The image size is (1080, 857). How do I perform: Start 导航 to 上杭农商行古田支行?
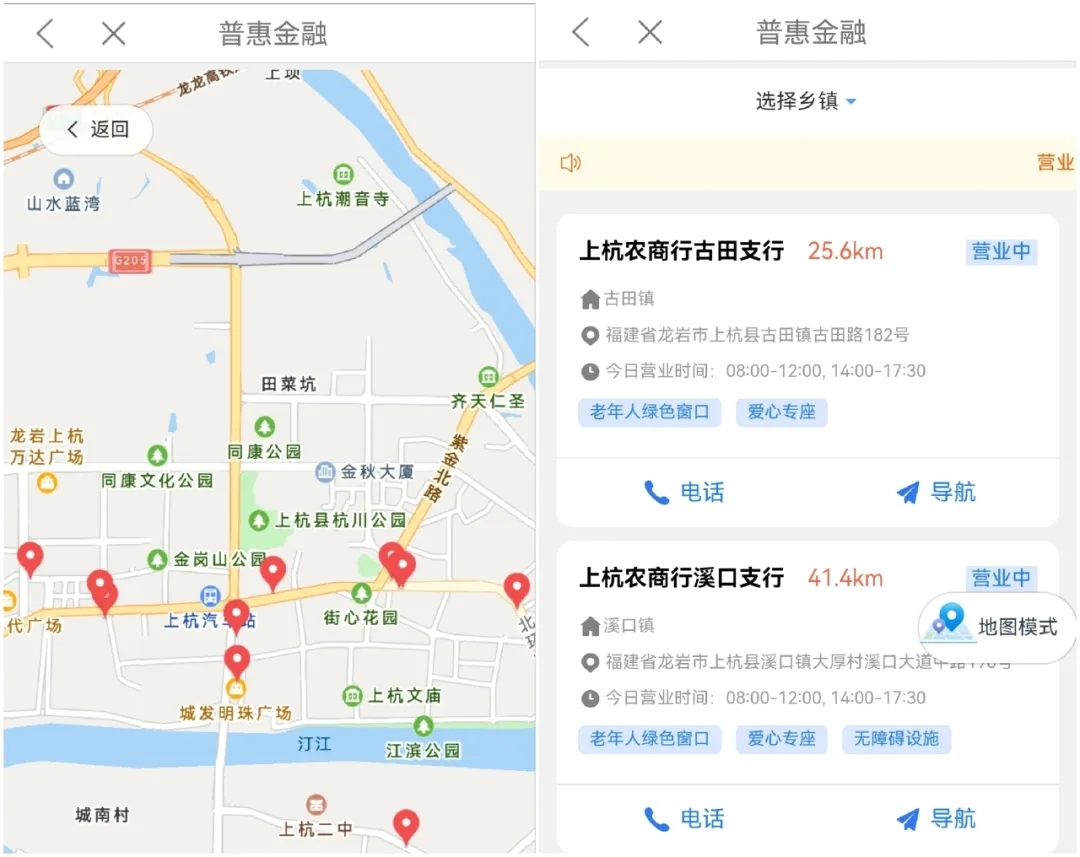point(935,492)
